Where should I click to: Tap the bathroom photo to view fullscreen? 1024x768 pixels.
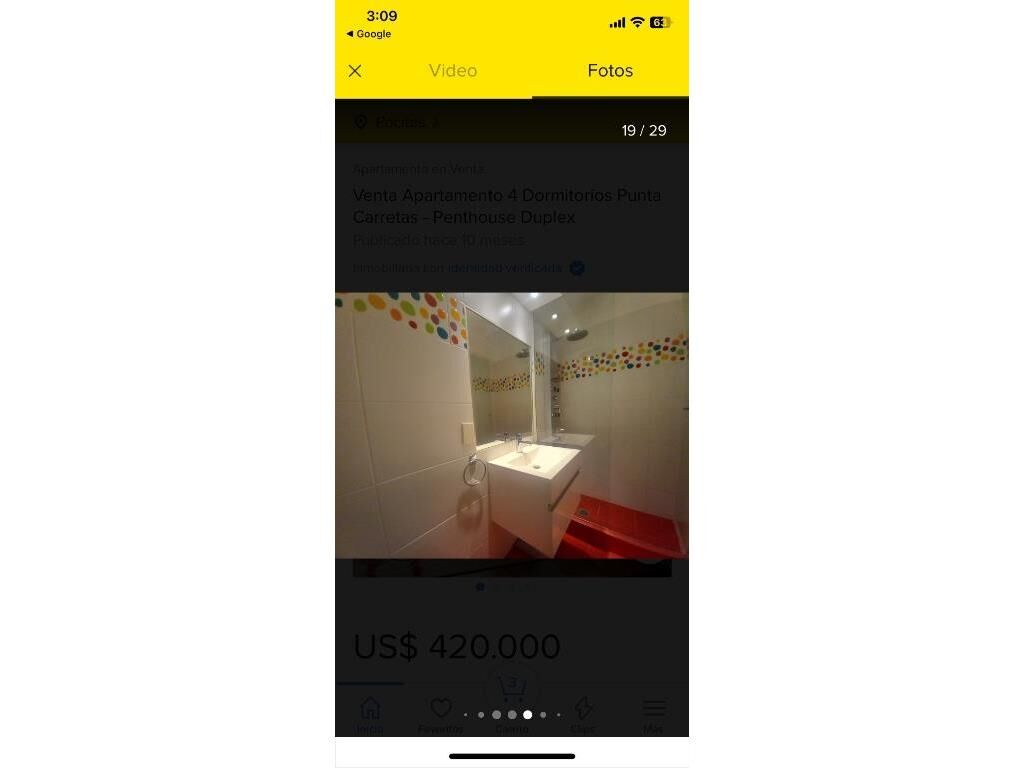click(512, 425)
